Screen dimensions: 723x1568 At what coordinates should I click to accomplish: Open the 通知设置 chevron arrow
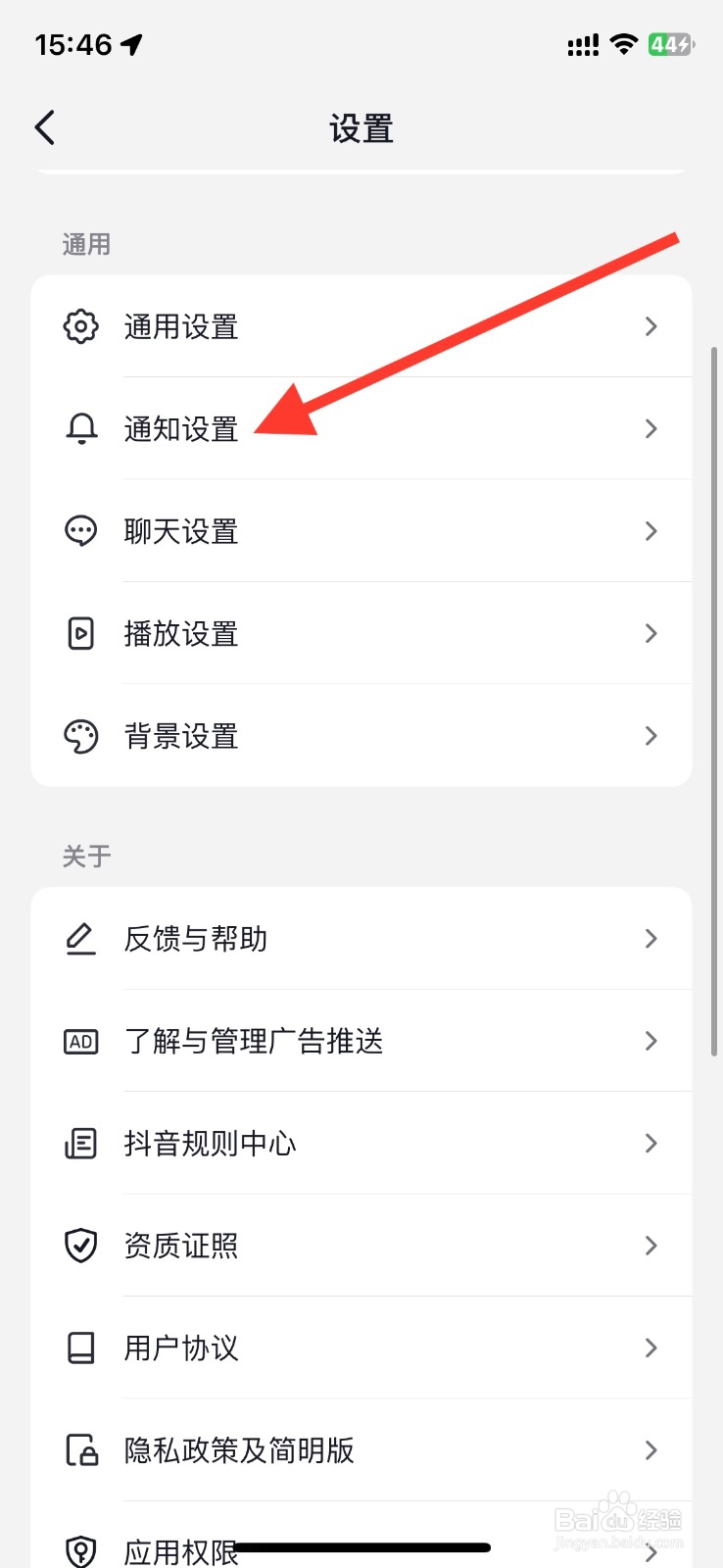point(651,428)
